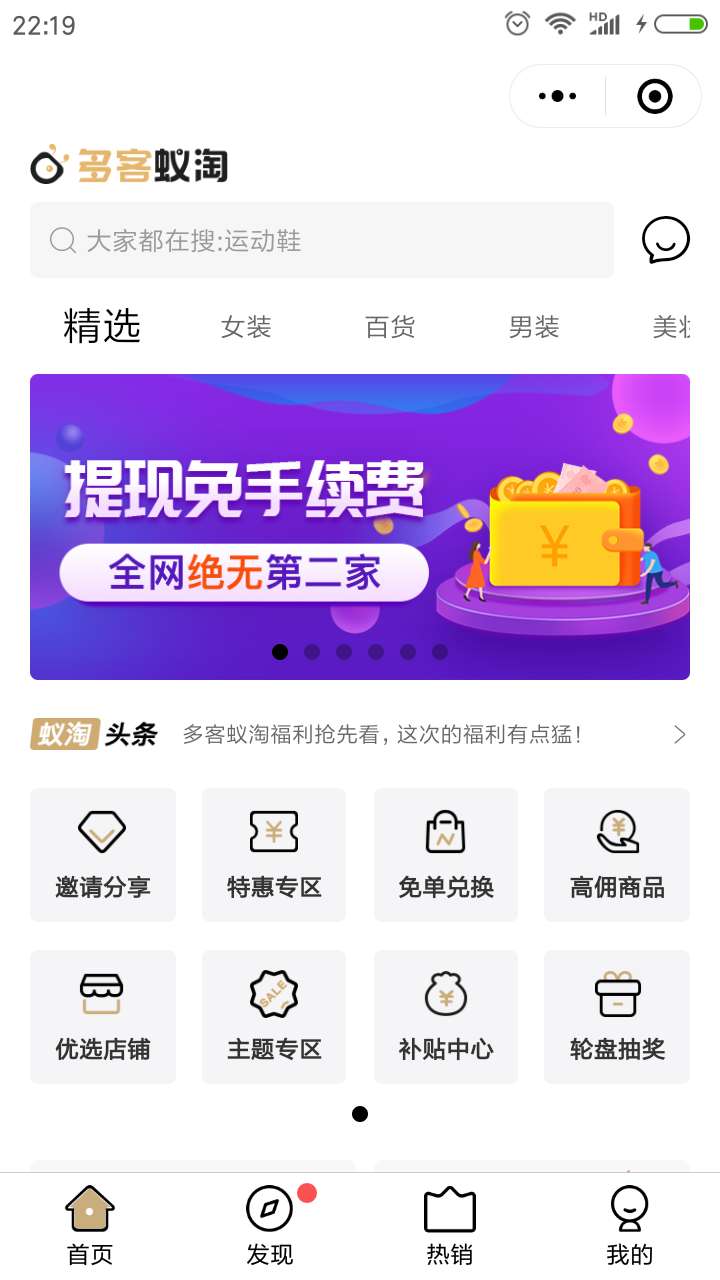720x1280 pixels.
Task: Open 邀请分享
Action: point(103,855)
